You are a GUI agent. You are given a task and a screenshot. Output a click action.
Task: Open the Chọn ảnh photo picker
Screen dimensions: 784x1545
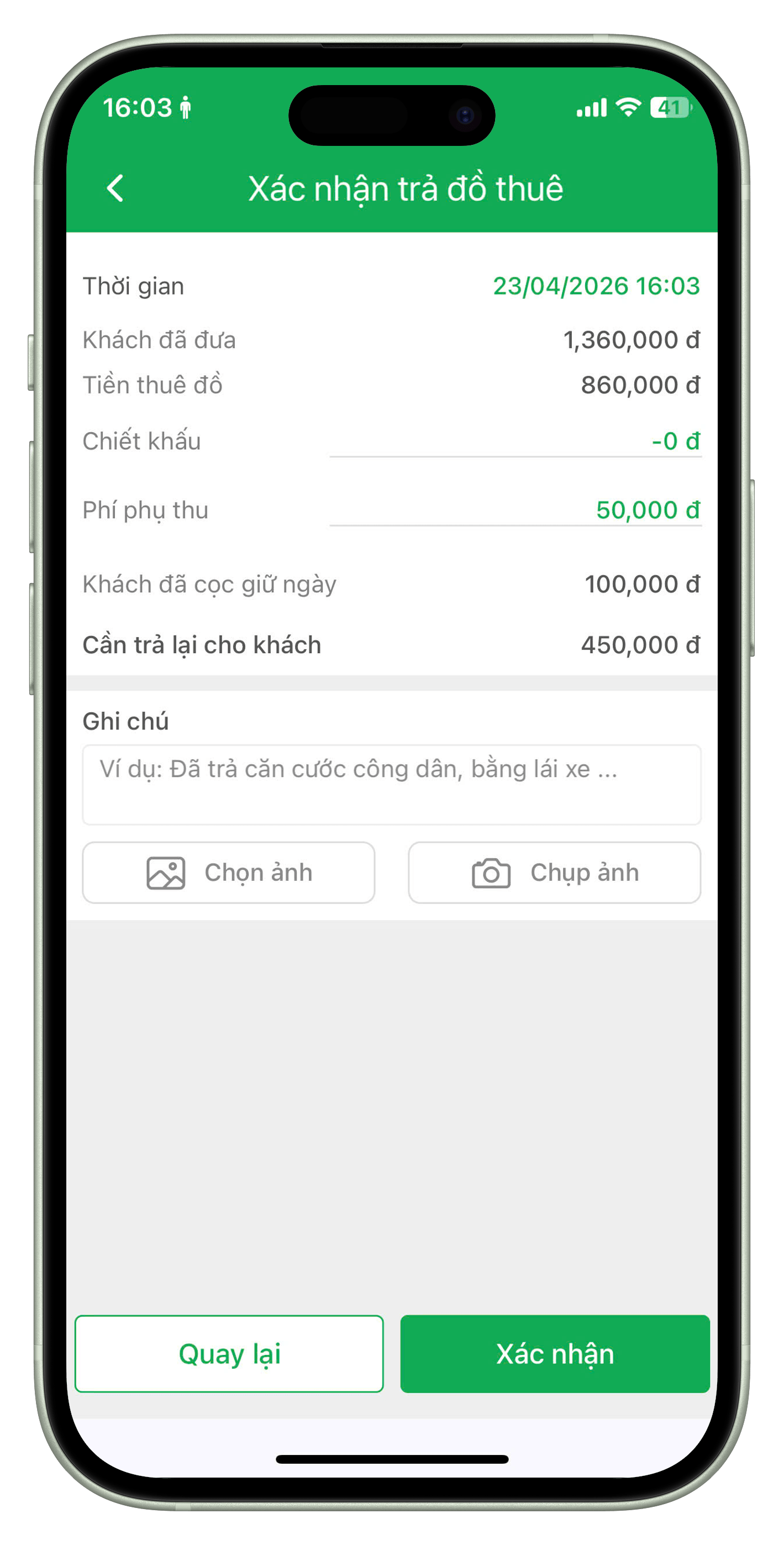coord(229,872)
